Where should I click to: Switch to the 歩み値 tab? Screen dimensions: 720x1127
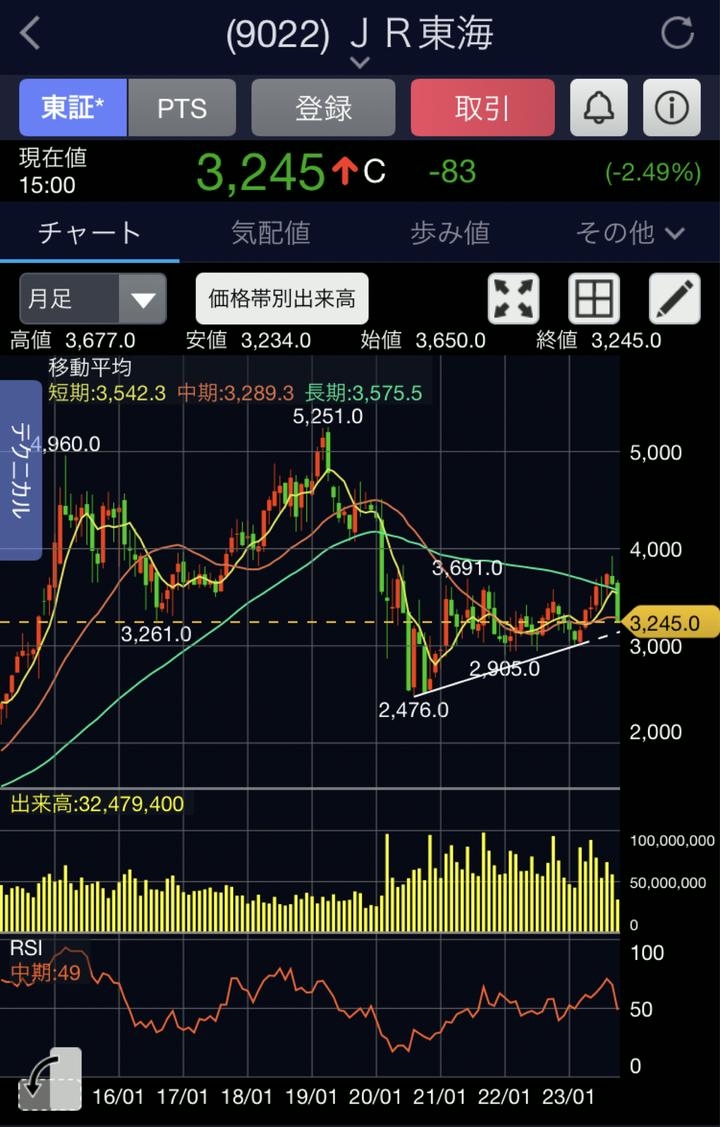tap(450, 233)
